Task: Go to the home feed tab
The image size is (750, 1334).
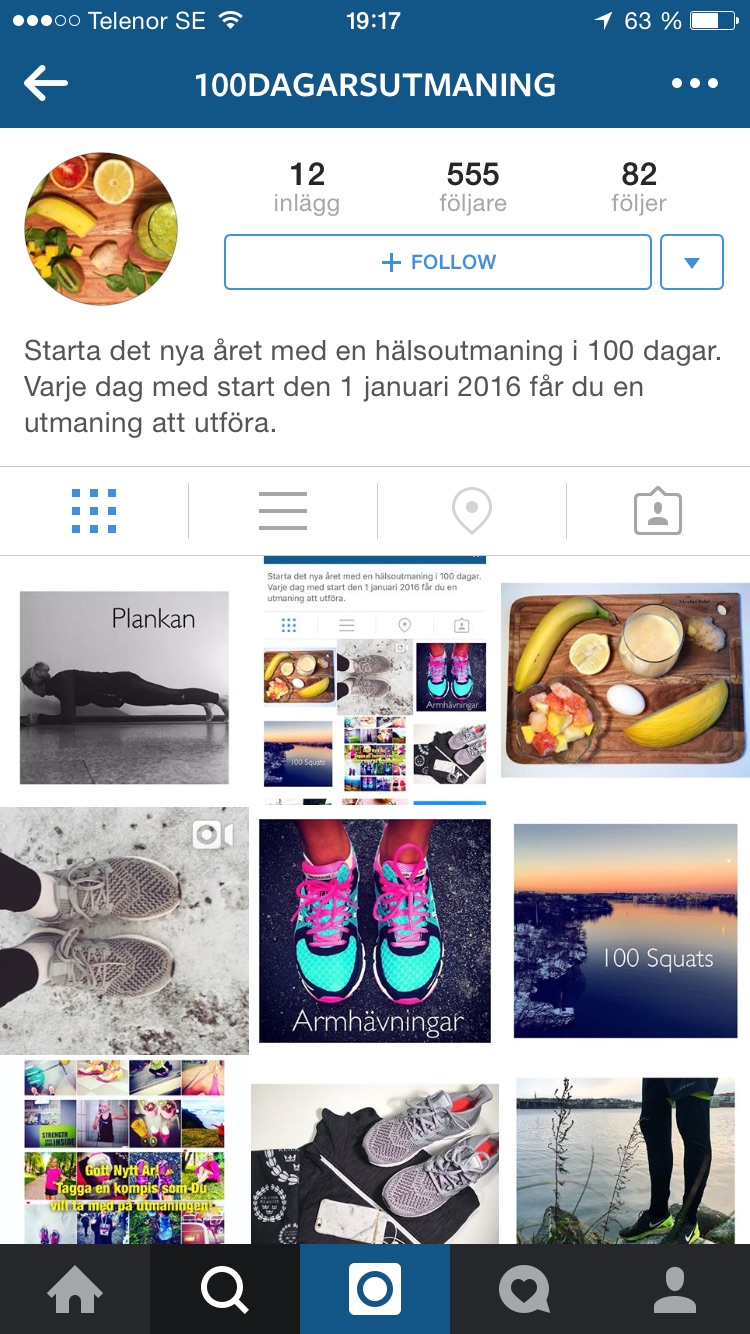Action: click(x=75, y=1289)
